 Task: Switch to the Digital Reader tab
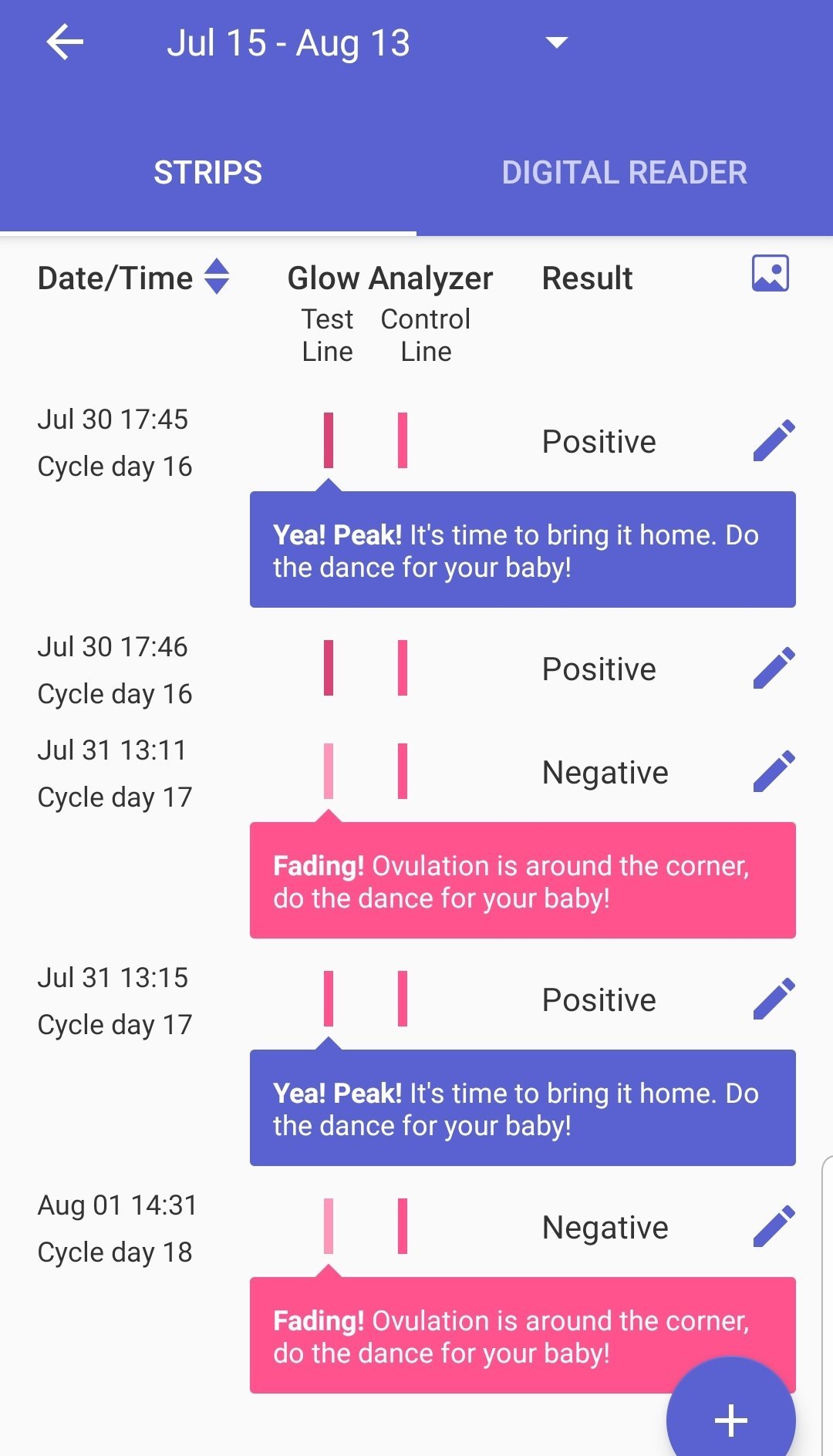pyautogui.click(x=624, y=173)
